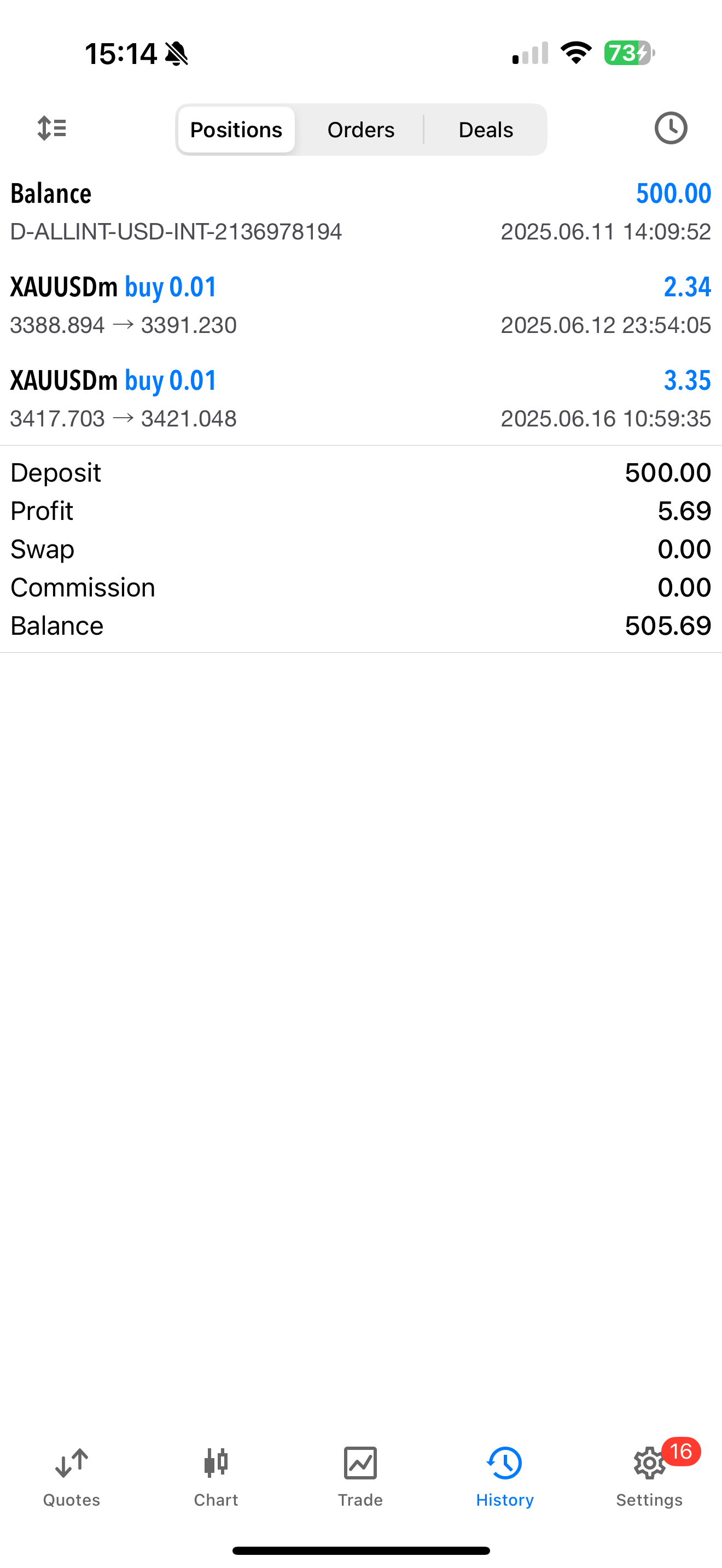Open the sort order icon
Image resolution: width=722 pixels, height=1568 pixels.
tap(52, 128)
